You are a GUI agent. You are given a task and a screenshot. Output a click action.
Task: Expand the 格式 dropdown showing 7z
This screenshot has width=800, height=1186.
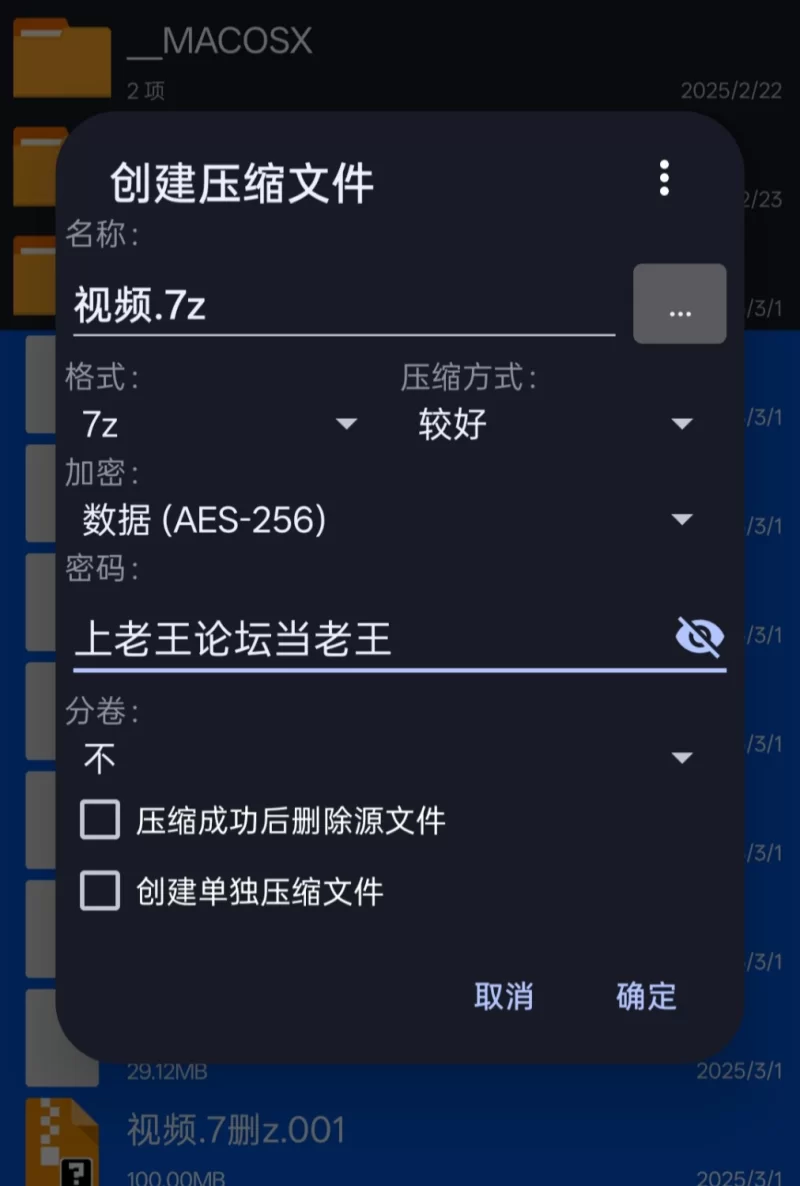[x=220, y=424]
